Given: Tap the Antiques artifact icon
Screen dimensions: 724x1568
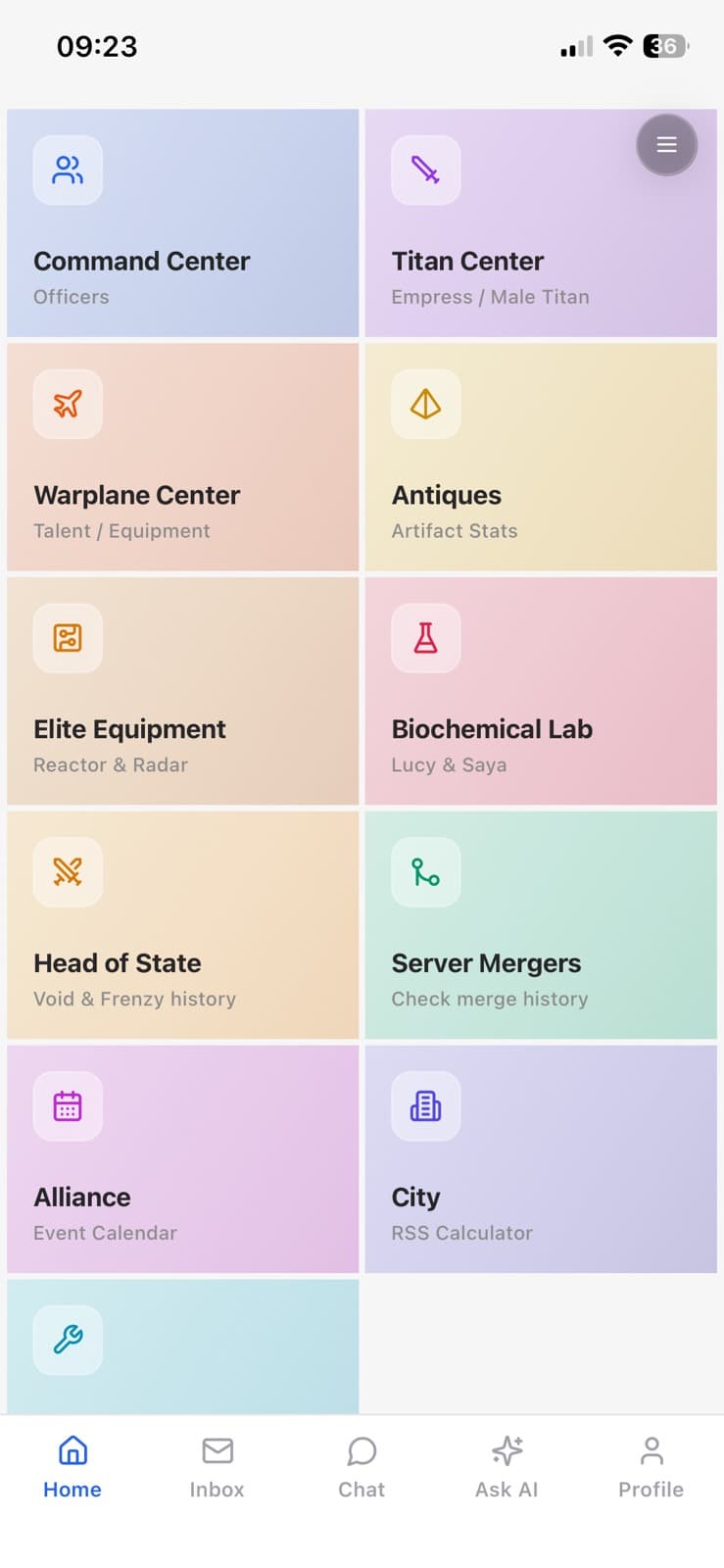Looking at the screenshot, I should (425, 405).
